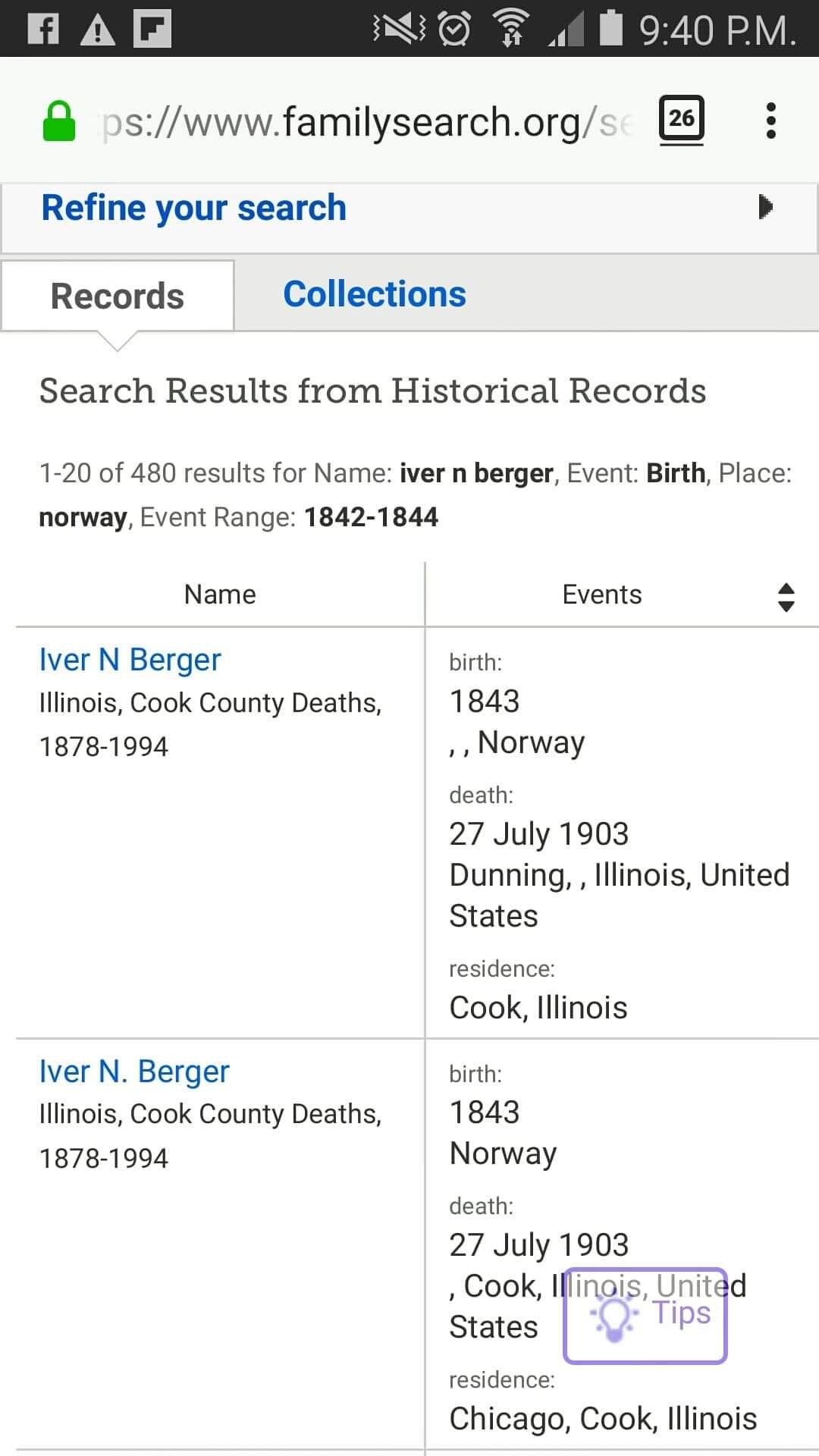Open the browser overflow menu
Image resolution: width=819 pixels, height=1456 pixels.
(770, 121)
